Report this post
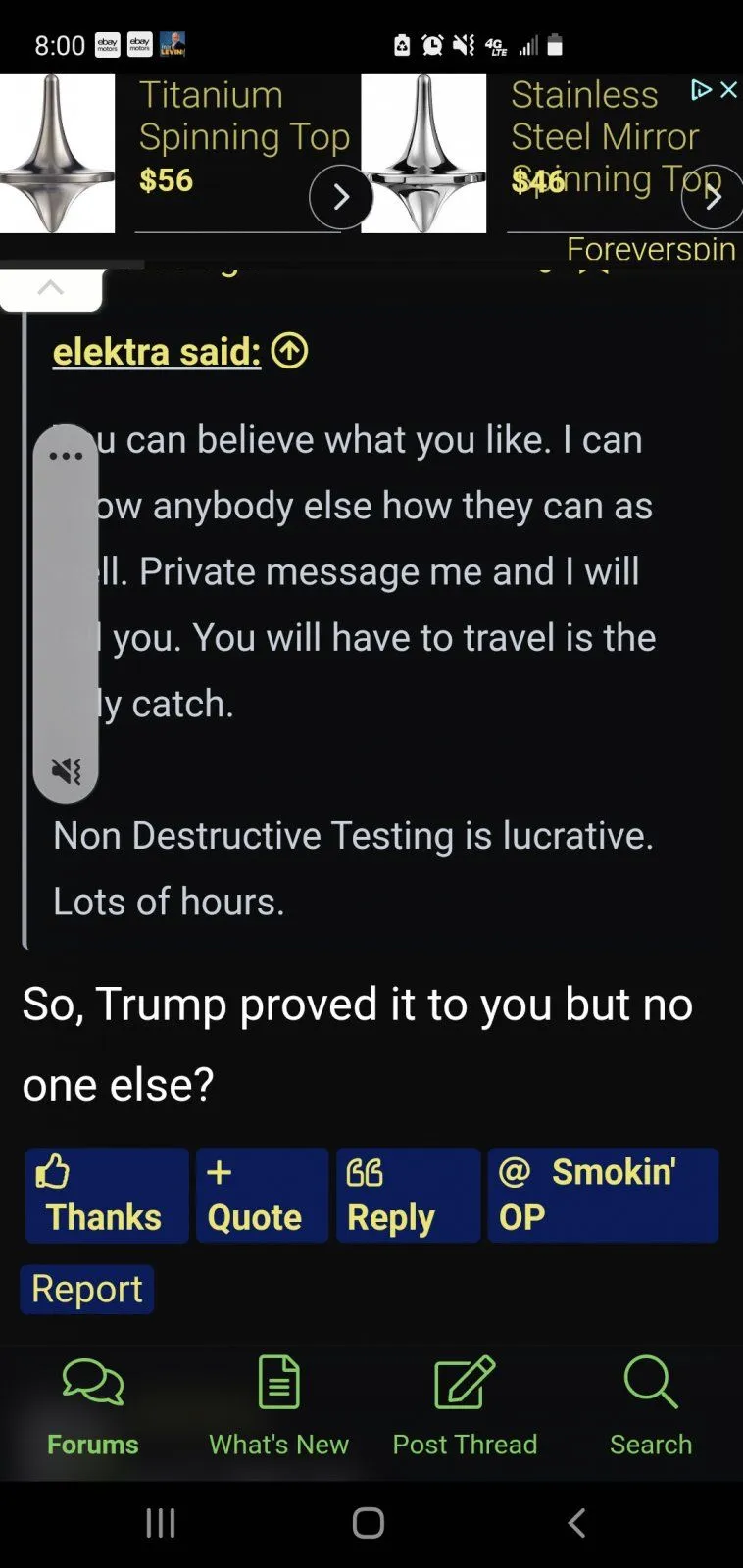The height and width of the screenshot is (1568, 743). [86, 1289]
